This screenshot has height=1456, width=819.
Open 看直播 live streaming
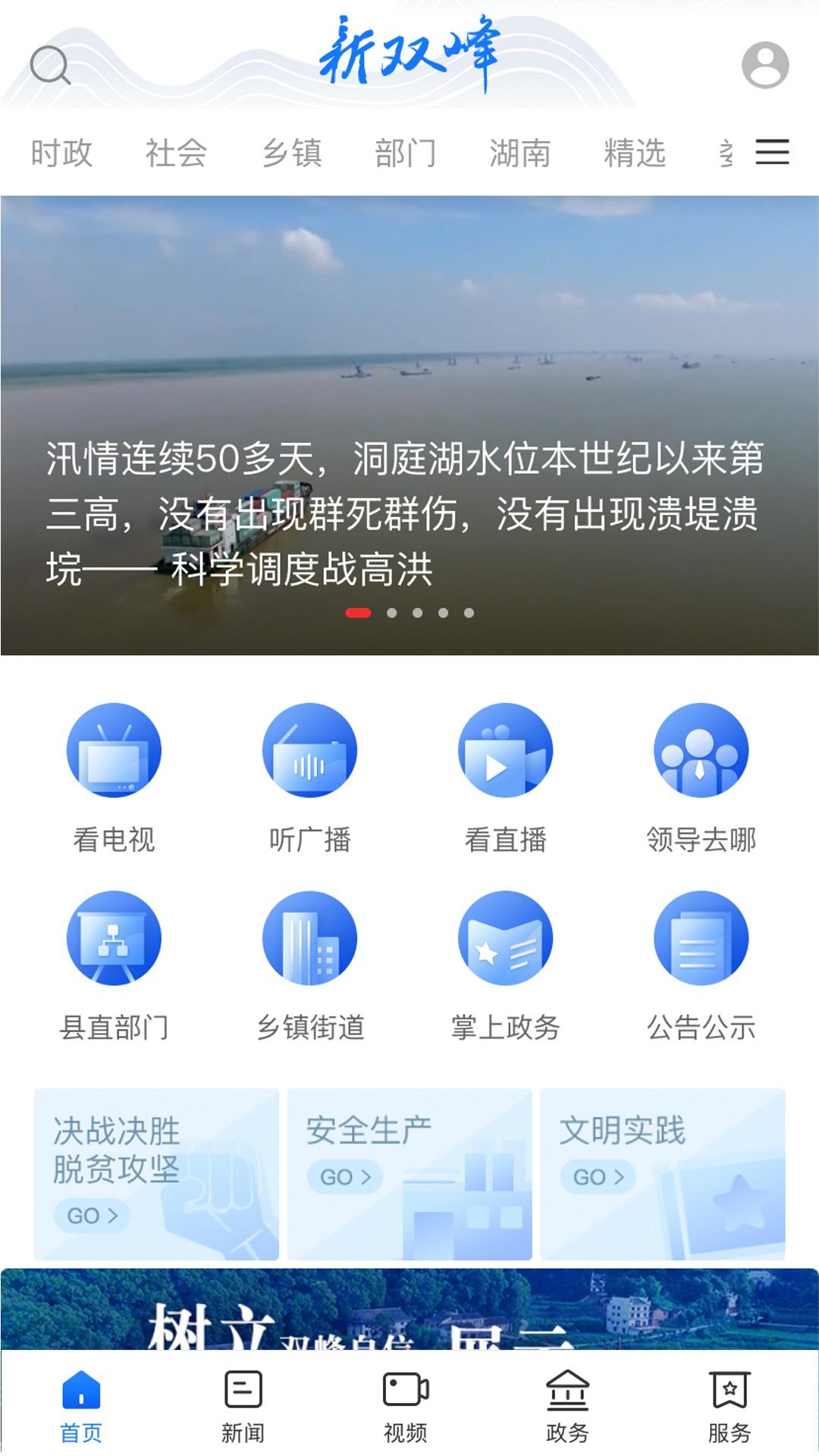507,751
